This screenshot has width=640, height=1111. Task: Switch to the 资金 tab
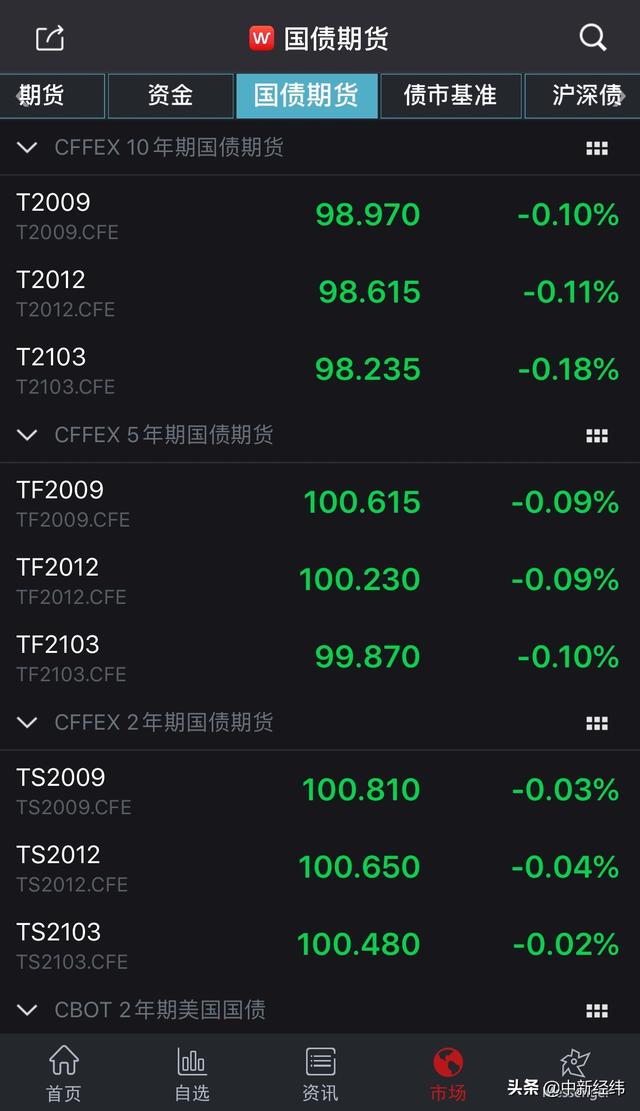click(170, 96)
